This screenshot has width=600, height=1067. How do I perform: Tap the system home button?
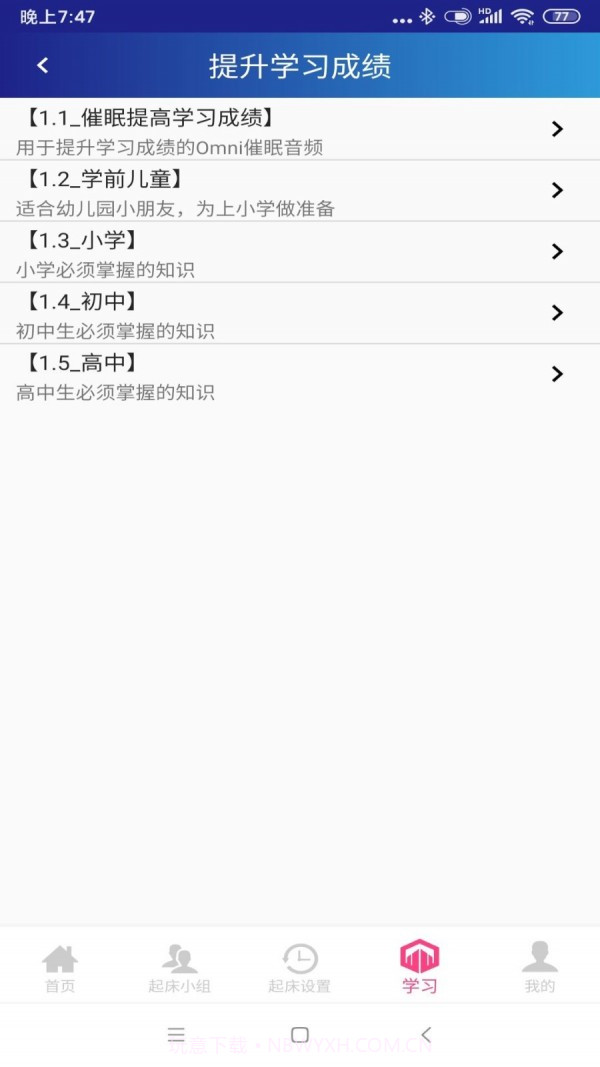(300, 1035)
